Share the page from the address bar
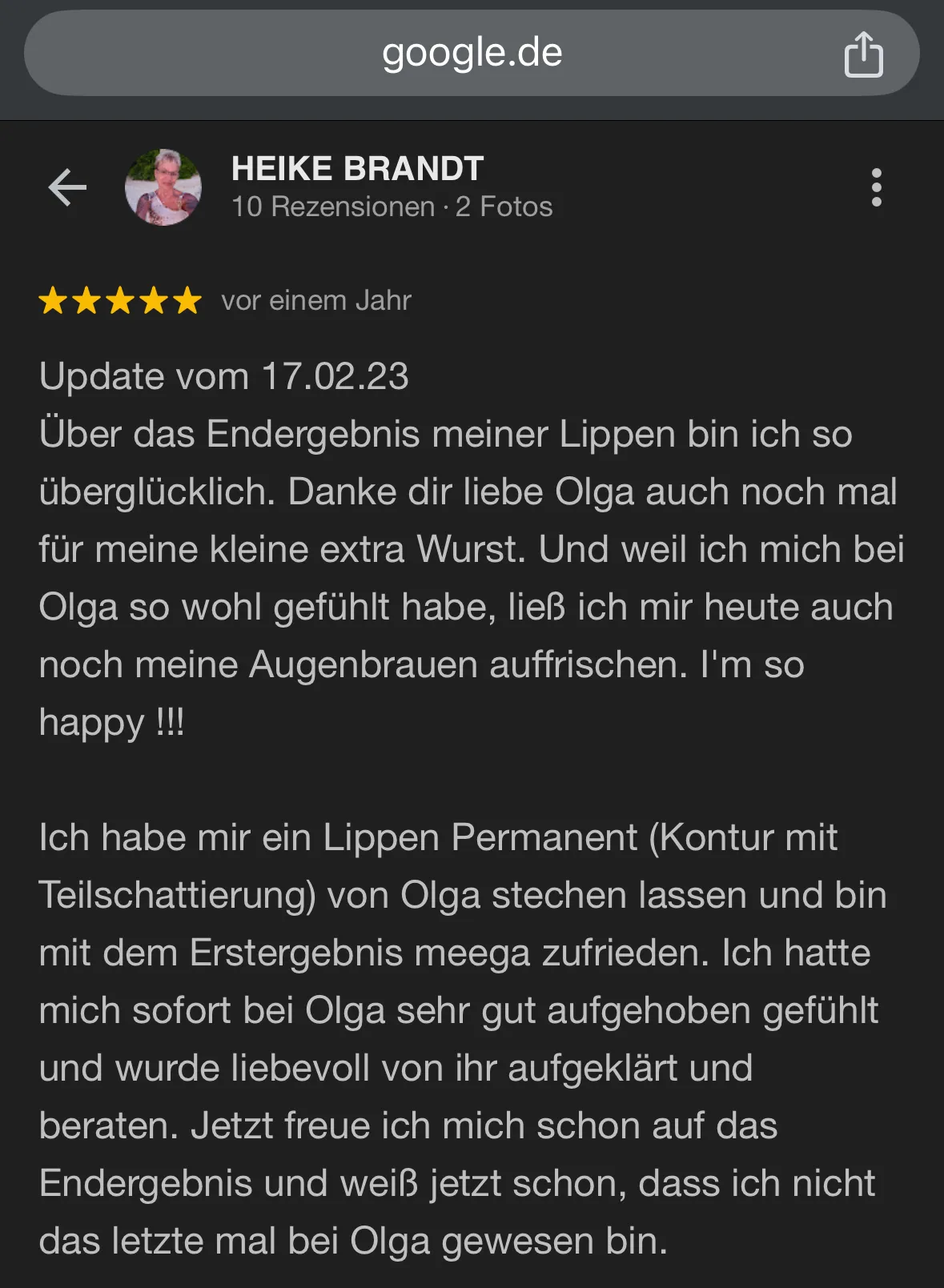The width and height of the screenshot is (944, 1288). point(863,54)
